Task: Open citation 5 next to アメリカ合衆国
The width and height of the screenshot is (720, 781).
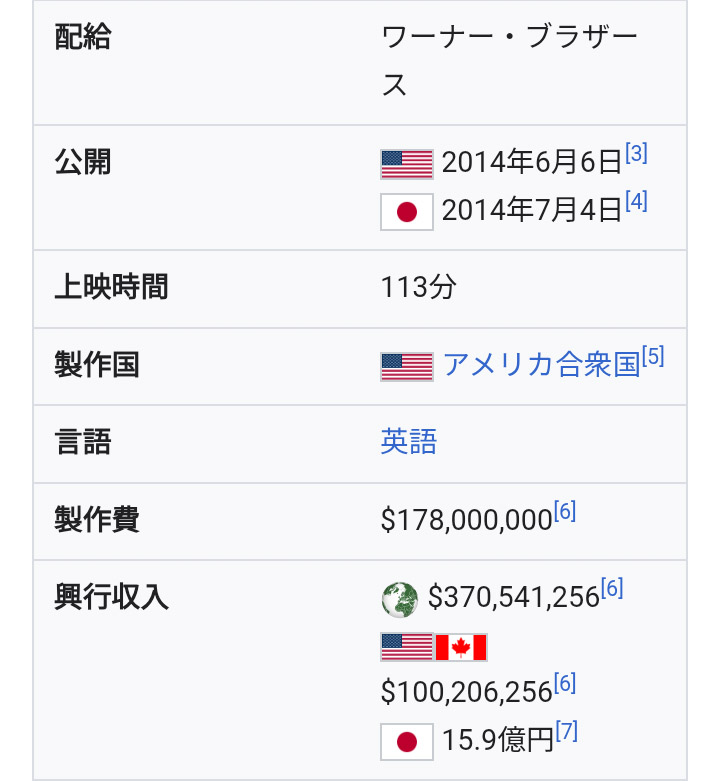Action: 653,357
